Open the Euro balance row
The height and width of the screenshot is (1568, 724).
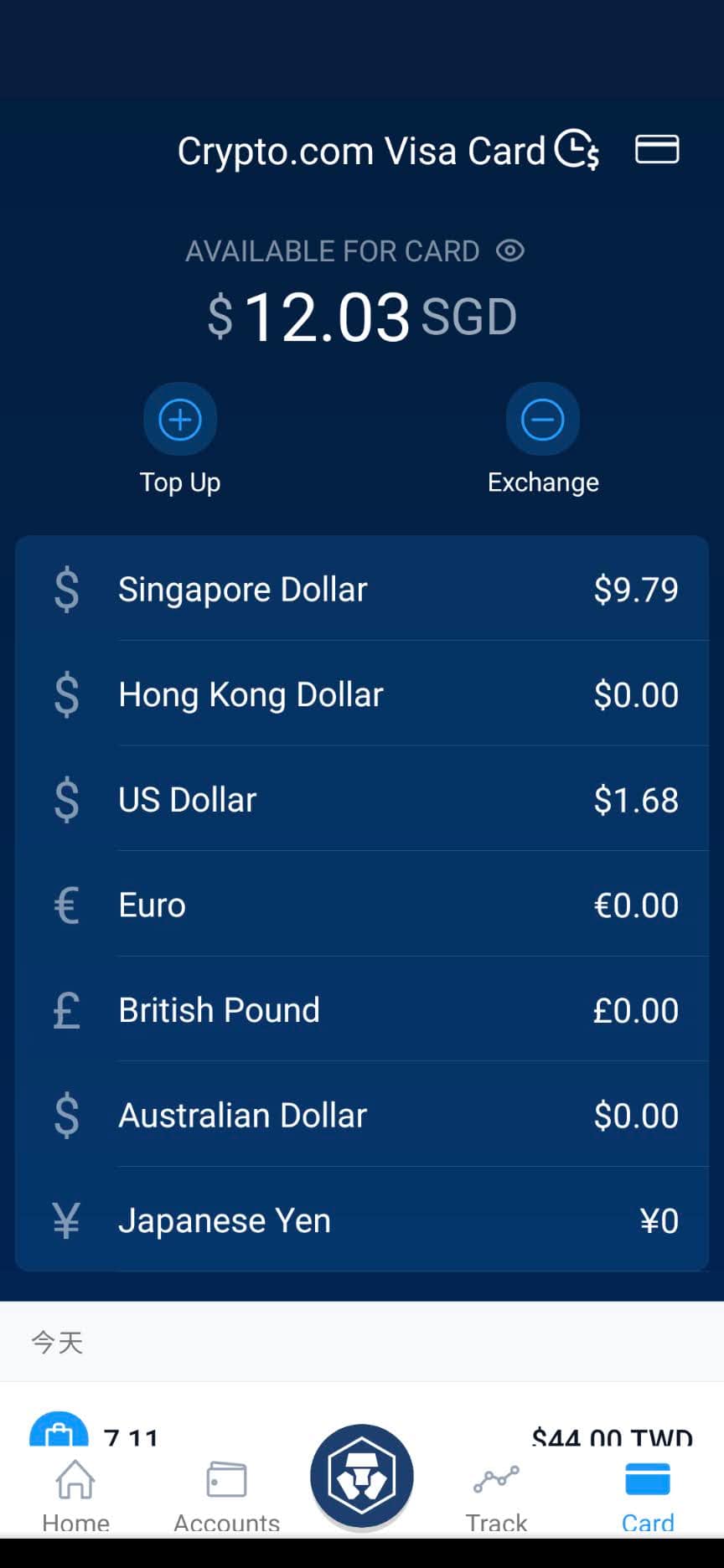tap(362, 905)
